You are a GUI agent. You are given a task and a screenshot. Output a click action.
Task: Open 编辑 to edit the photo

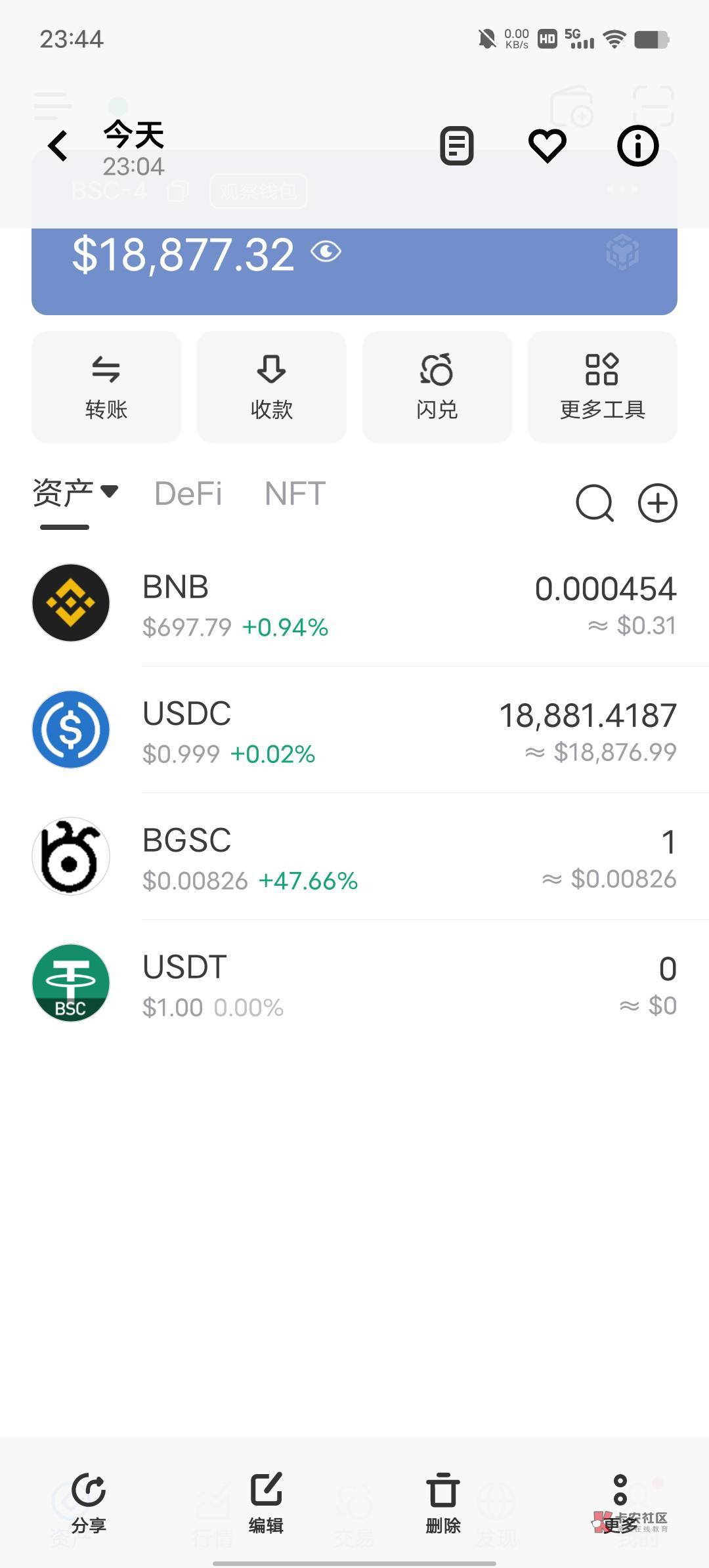[x=266, y=1502]
